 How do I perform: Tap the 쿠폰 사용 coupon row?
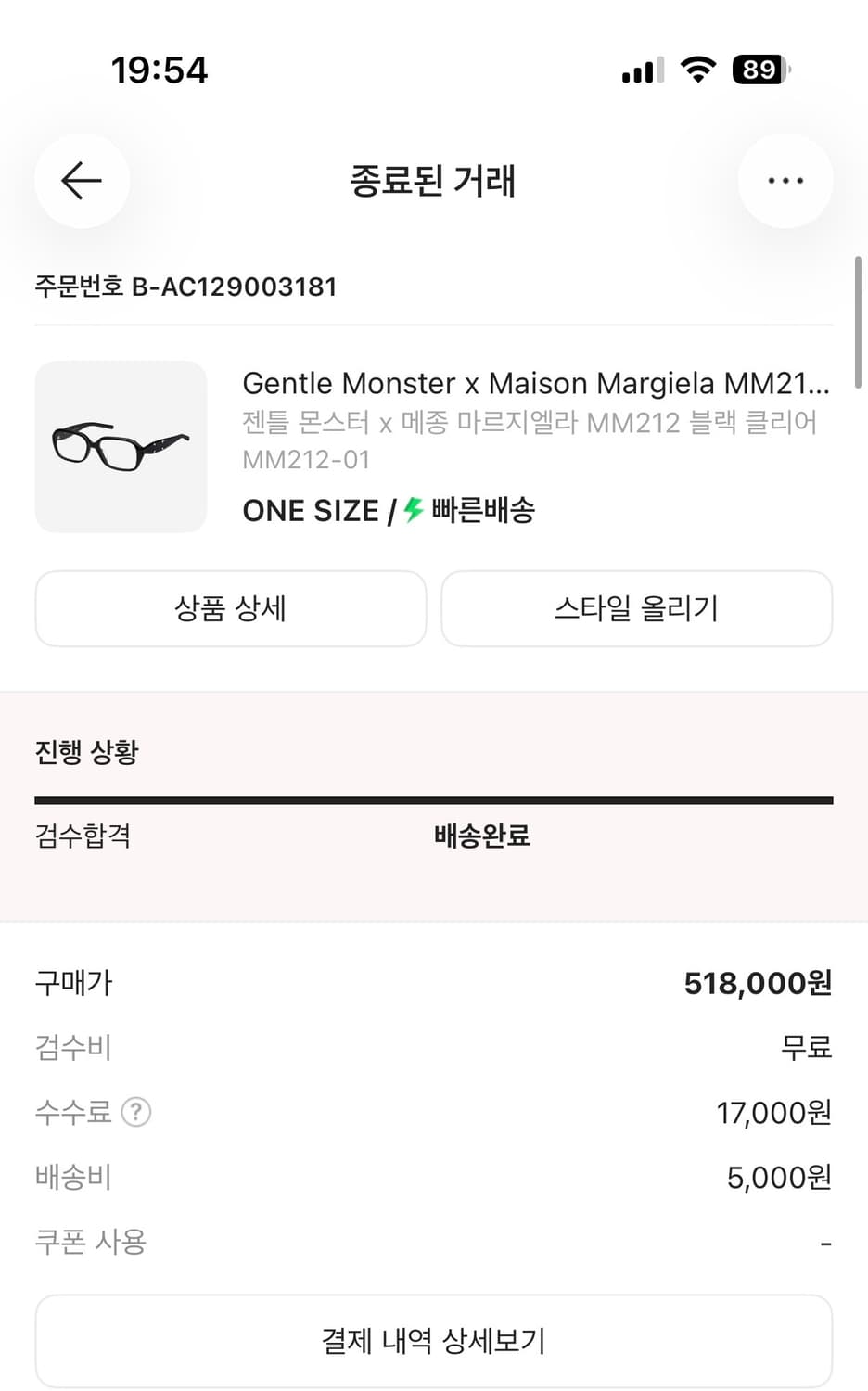pyautogui.click(x=89, y=1241)
